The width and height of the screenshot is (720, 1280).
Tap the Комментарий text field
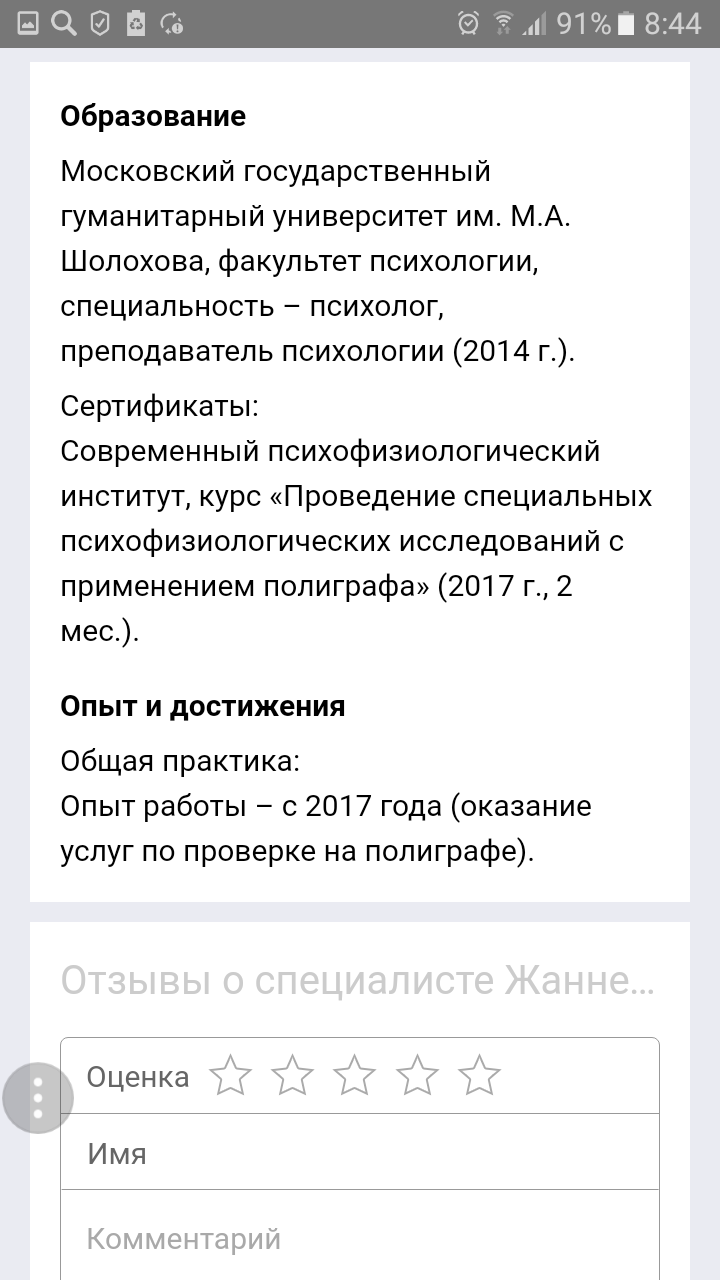(x=360, y=1236)
